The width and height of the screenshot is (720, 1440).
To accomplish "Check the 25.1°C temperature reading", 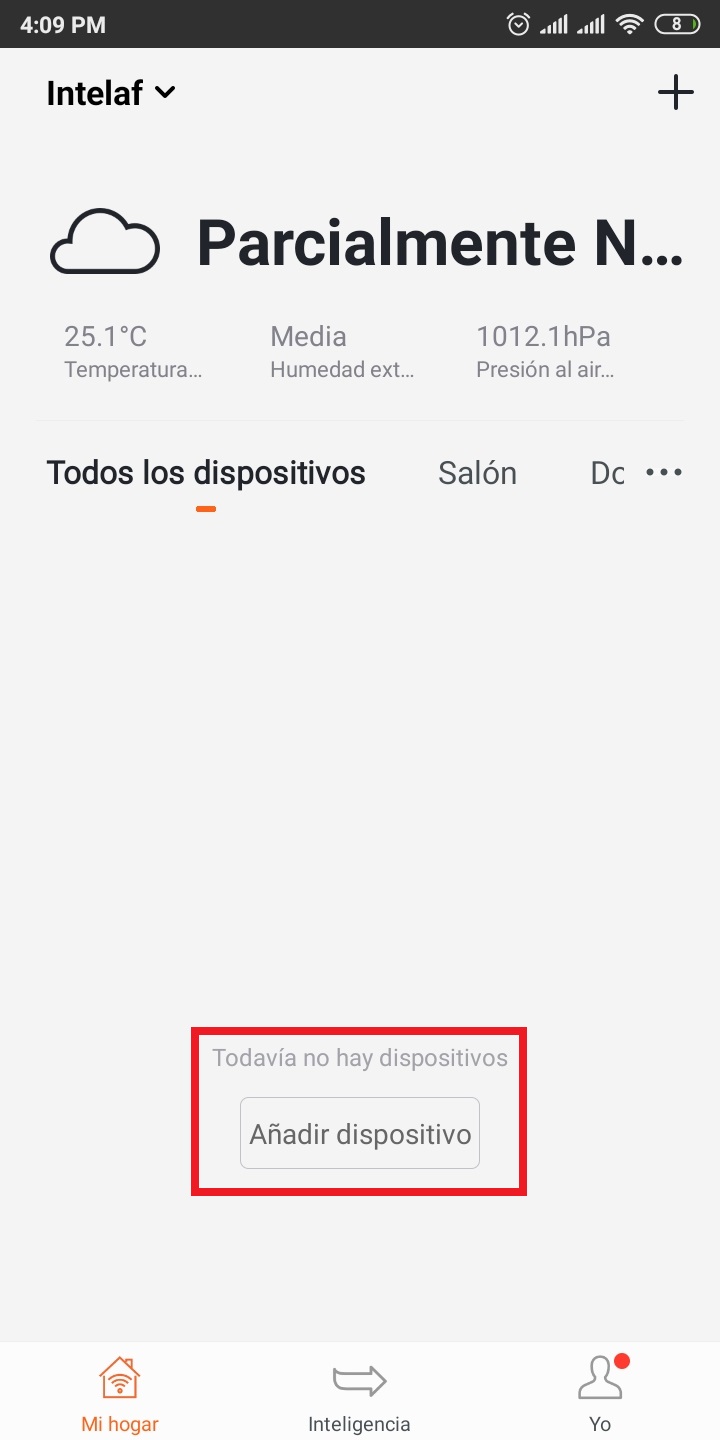I will click(x=104, y=337).
